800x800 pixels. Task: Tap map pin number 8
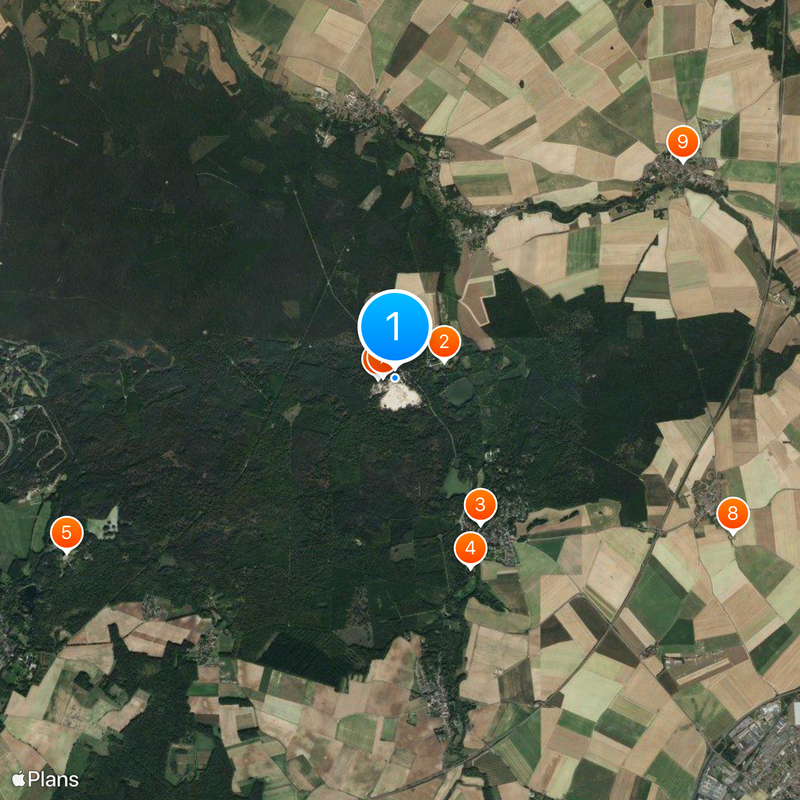click(732, 515)
